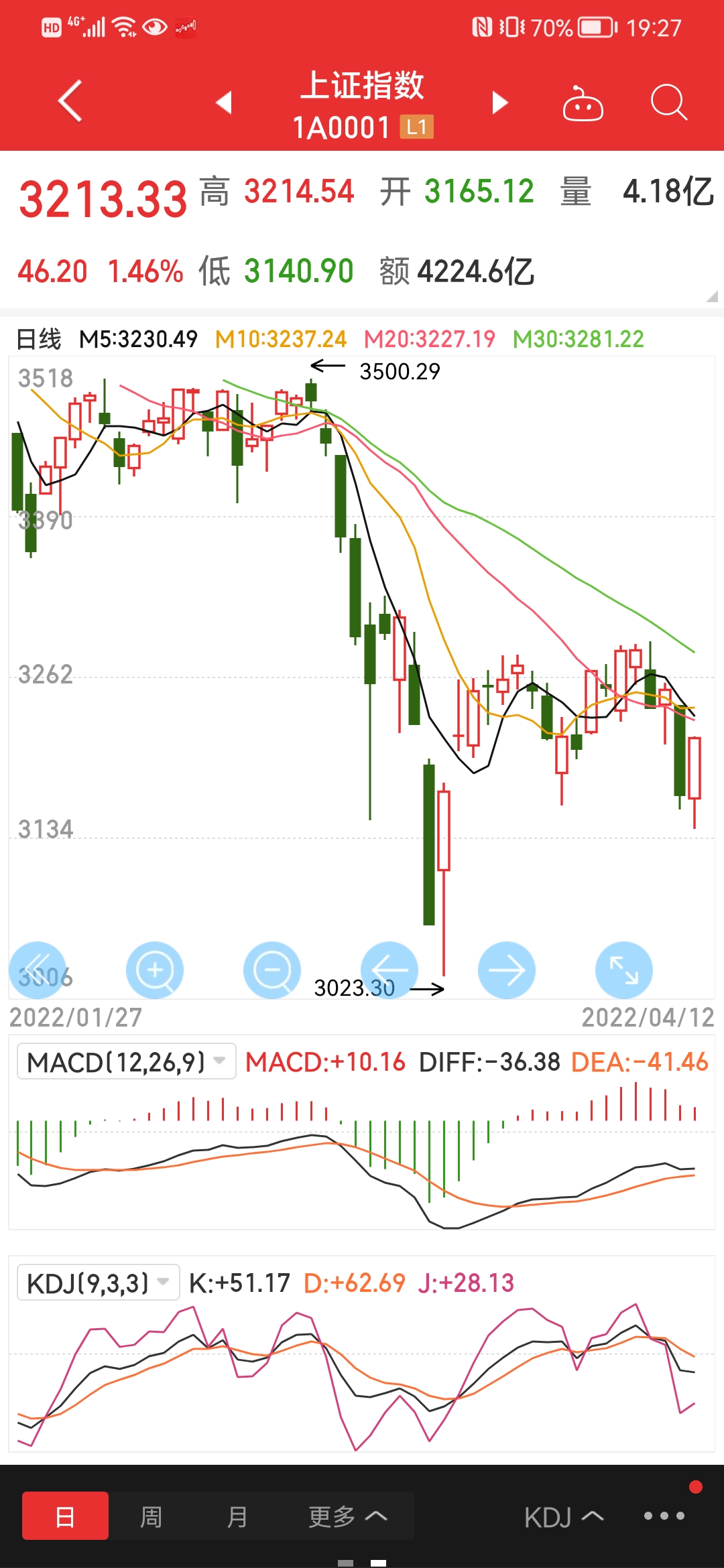Viewport: 724px width, 1568px height.
Task: Go back using the top-left arrow
Action: click(x=70, y=101)
